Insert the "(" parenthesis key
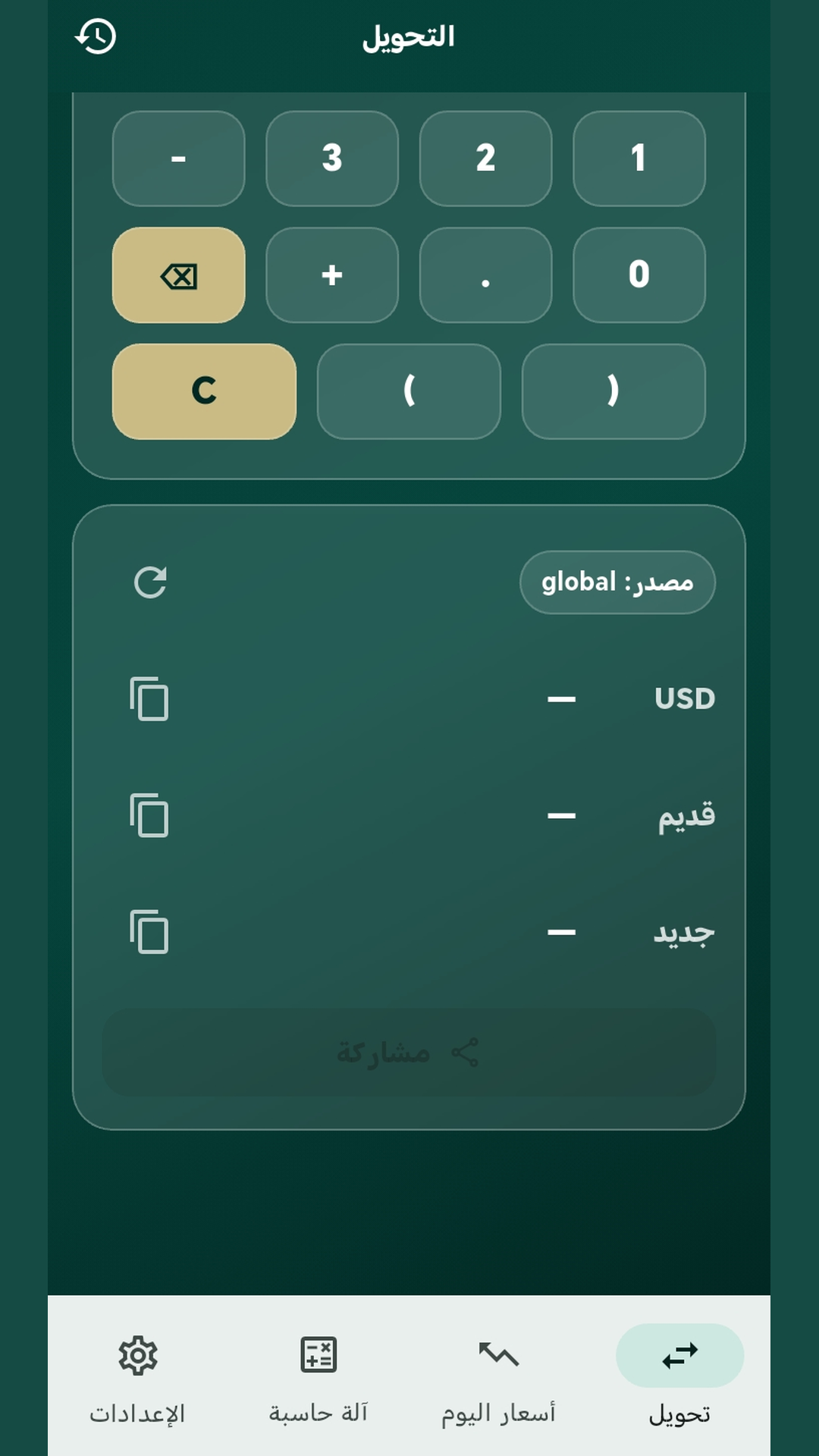 [409, 391]
